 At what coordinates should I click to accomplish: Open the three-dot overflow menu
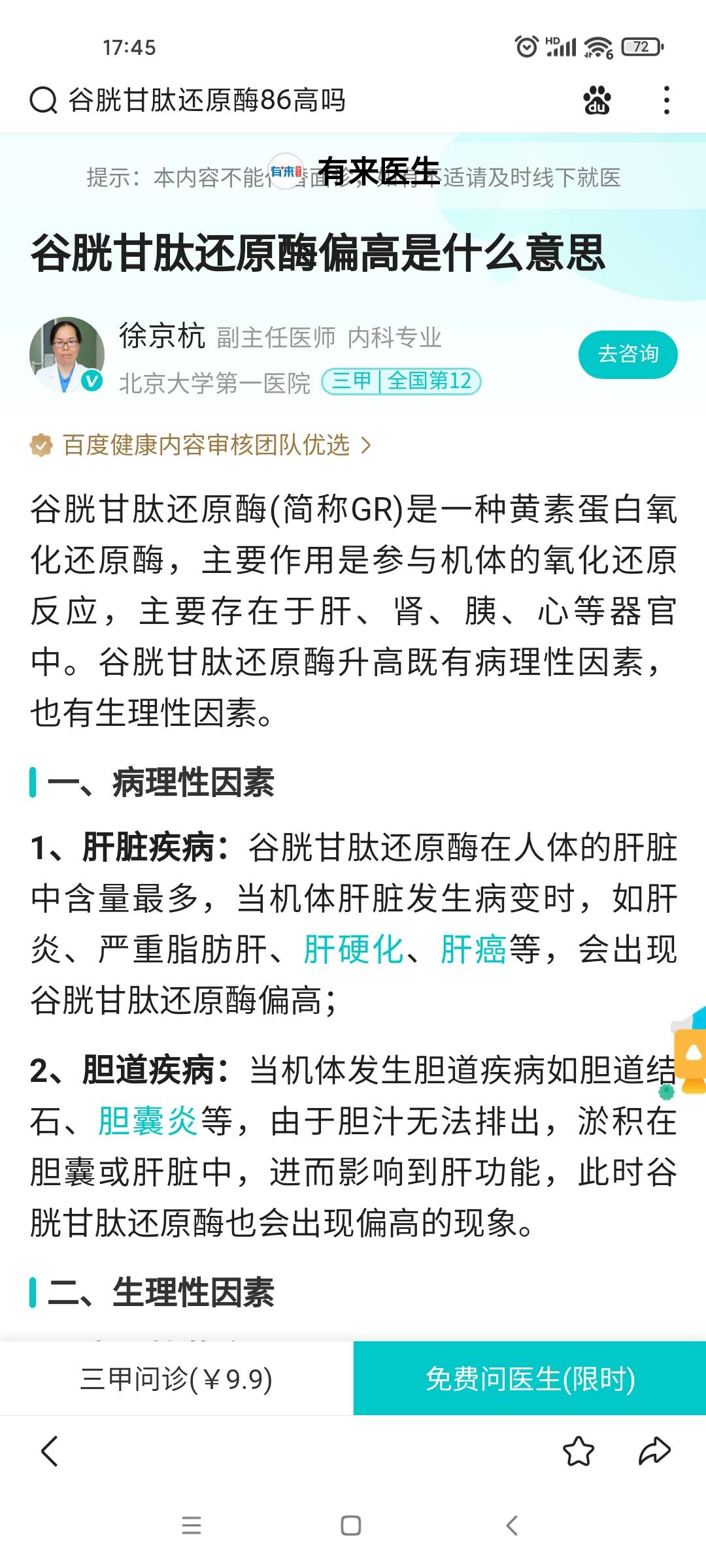665,99
